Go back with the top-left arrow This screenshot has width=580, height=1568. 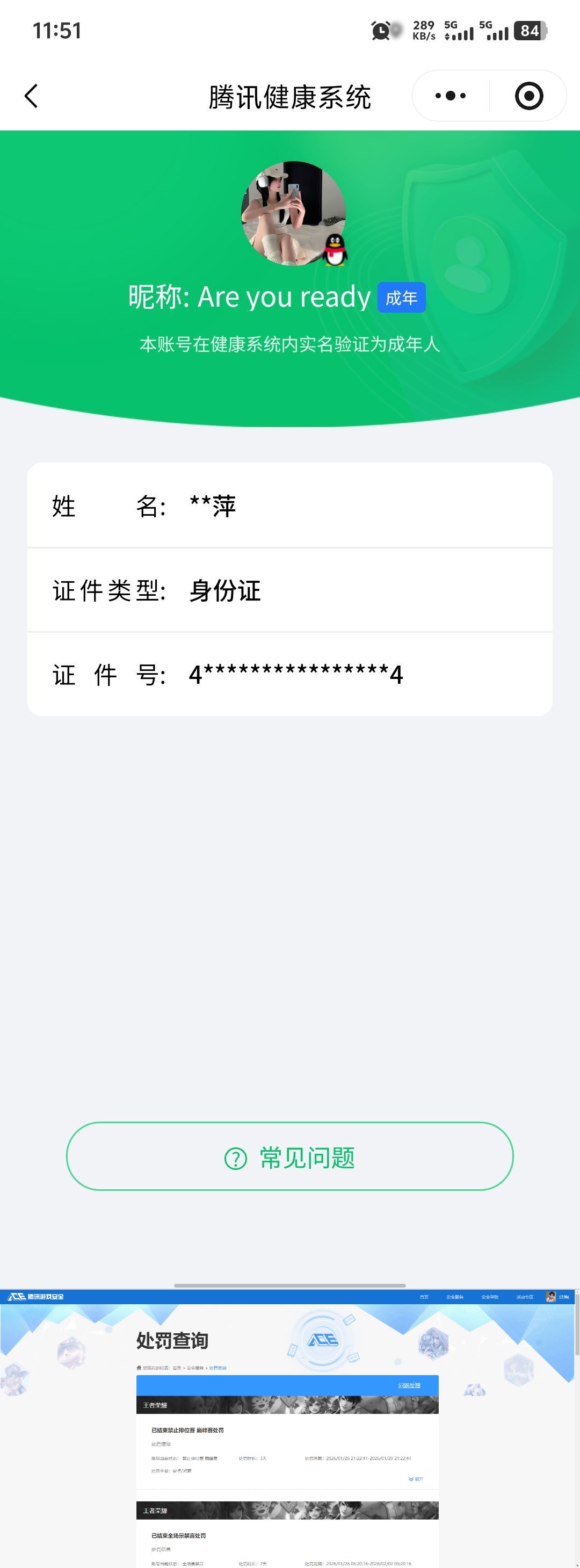click(32, 96)
